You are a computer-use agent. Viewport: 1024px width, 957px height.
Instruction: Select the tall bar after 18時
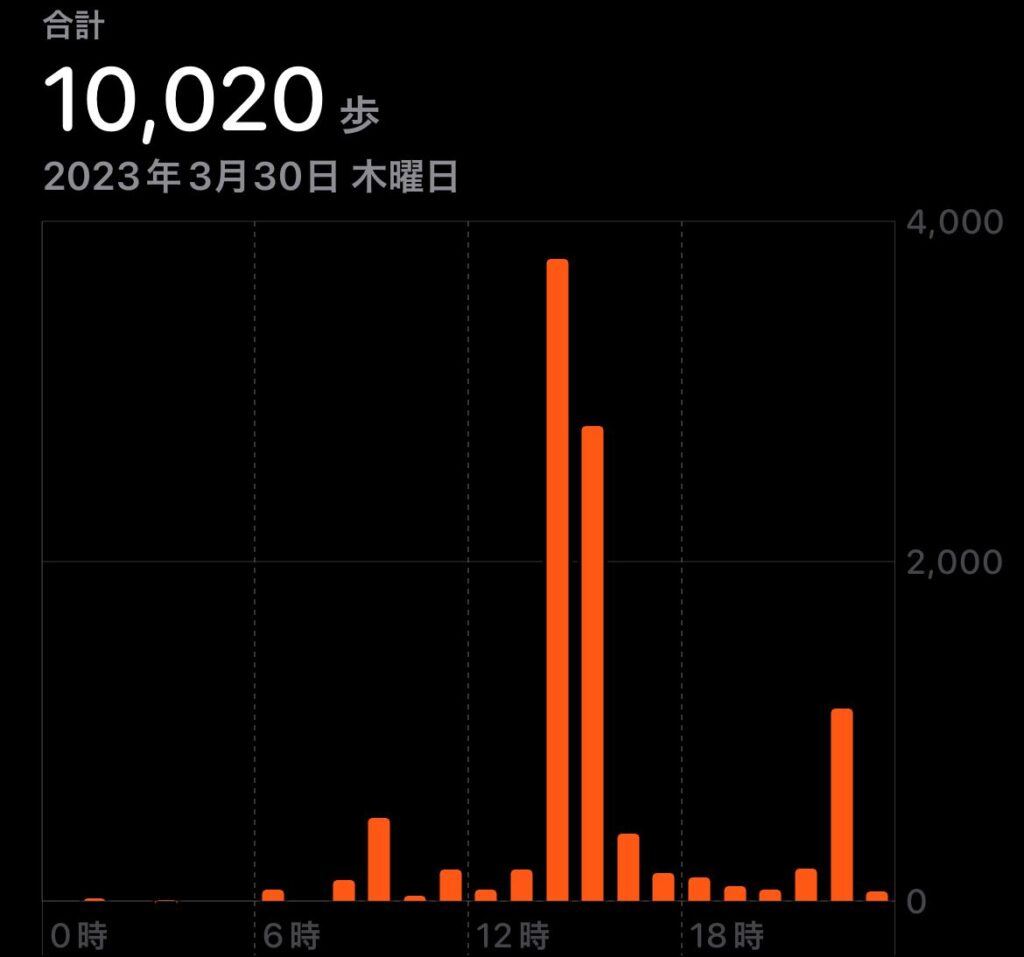coord(842,805)
